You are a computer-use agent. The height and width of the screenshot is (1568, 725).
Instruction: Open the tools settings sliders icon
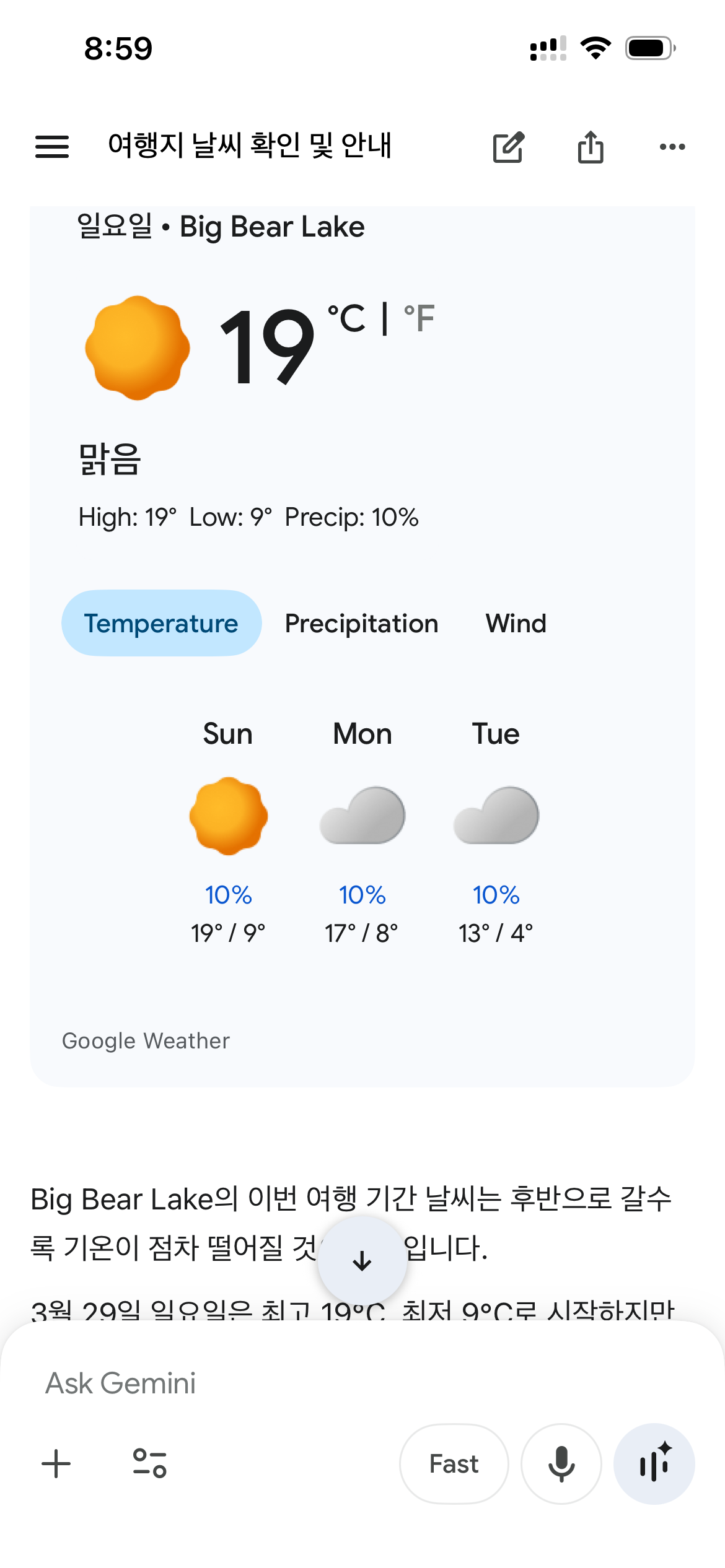click(150, 1464)
